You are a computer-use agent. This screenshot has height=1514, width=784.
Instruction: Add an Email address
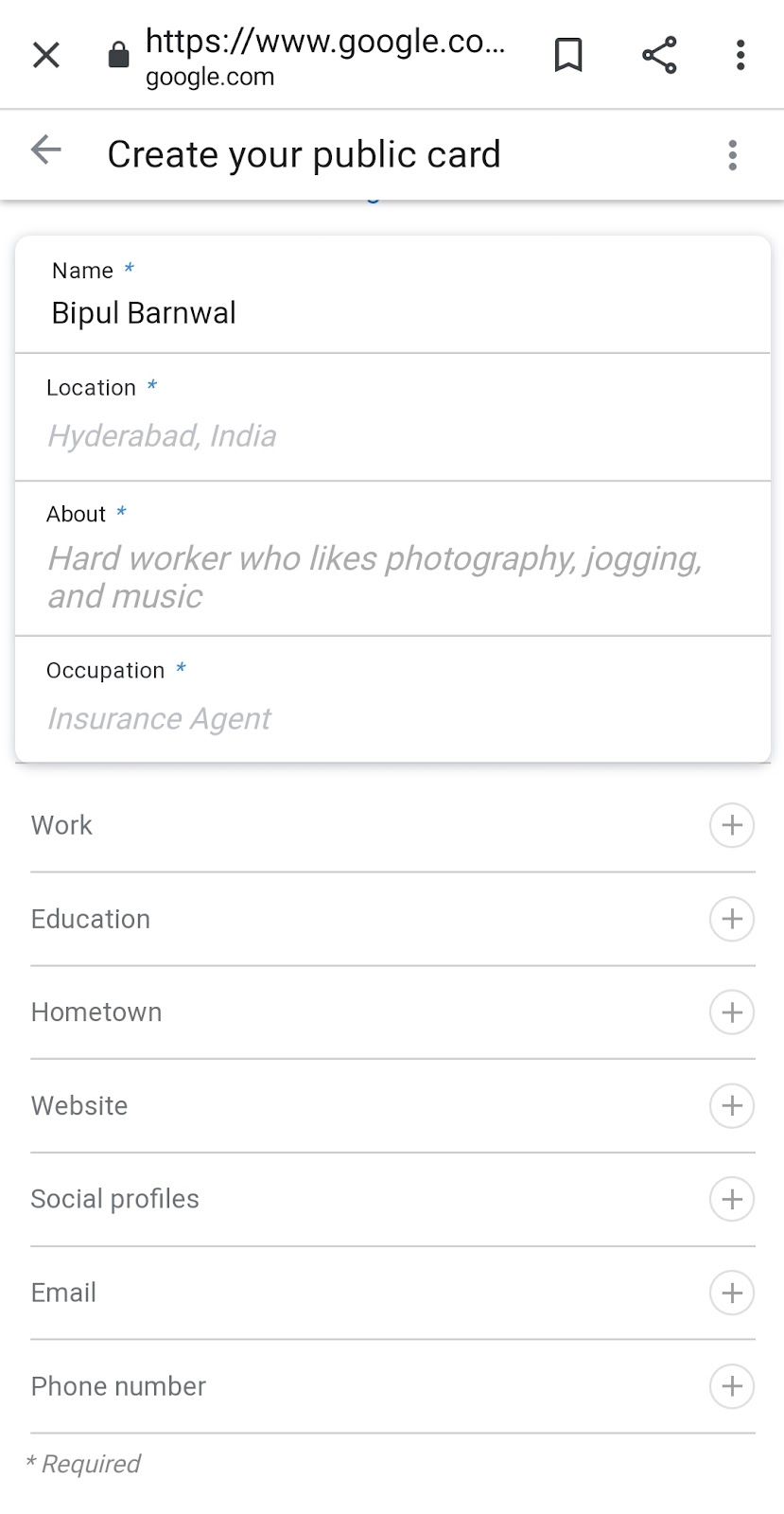click(731, 1293)
